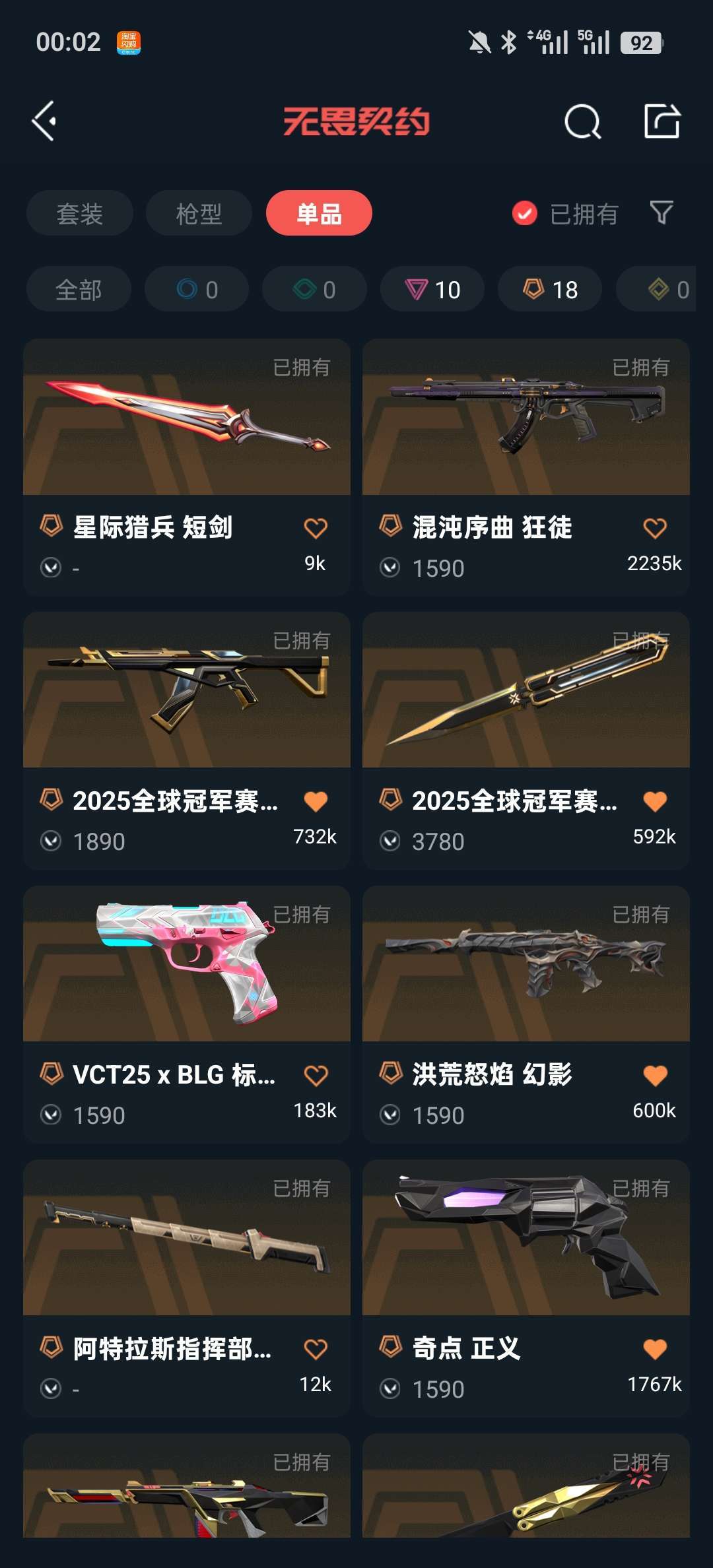The width and height of the screenshot is (713, 1568).
Task: Select the 单品 tab
Action: (319, 213)
